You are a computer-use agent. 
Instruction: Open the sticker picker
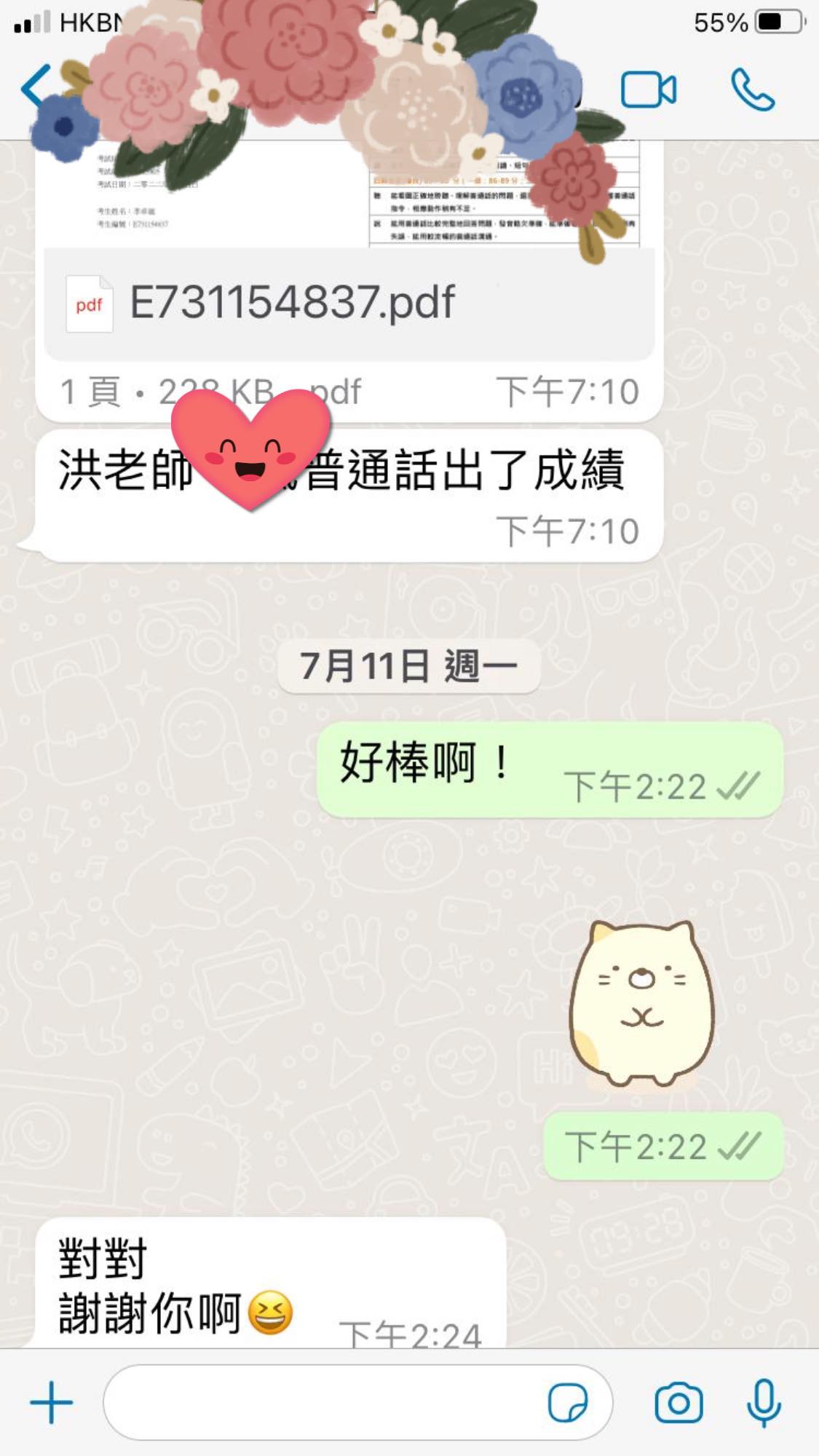[568, 1402]
